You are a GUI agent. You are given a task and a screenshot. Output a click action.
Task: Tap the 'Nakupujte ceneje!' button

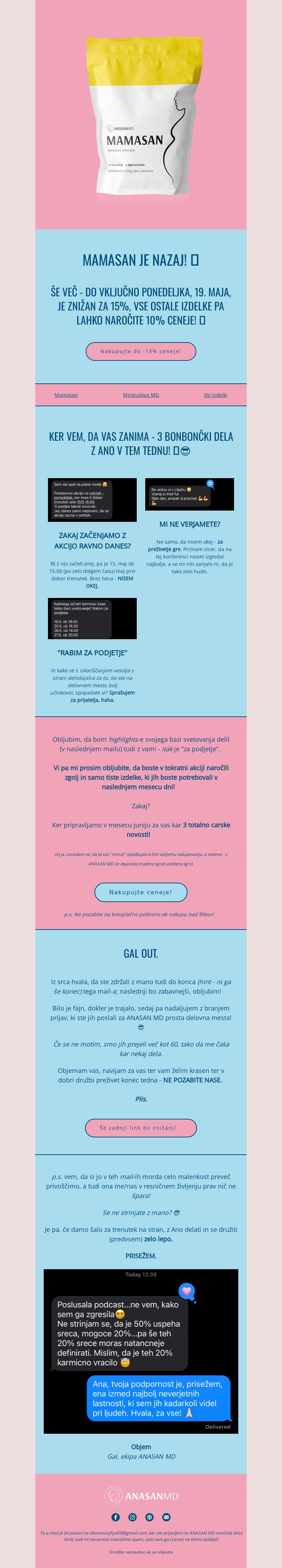141,892
